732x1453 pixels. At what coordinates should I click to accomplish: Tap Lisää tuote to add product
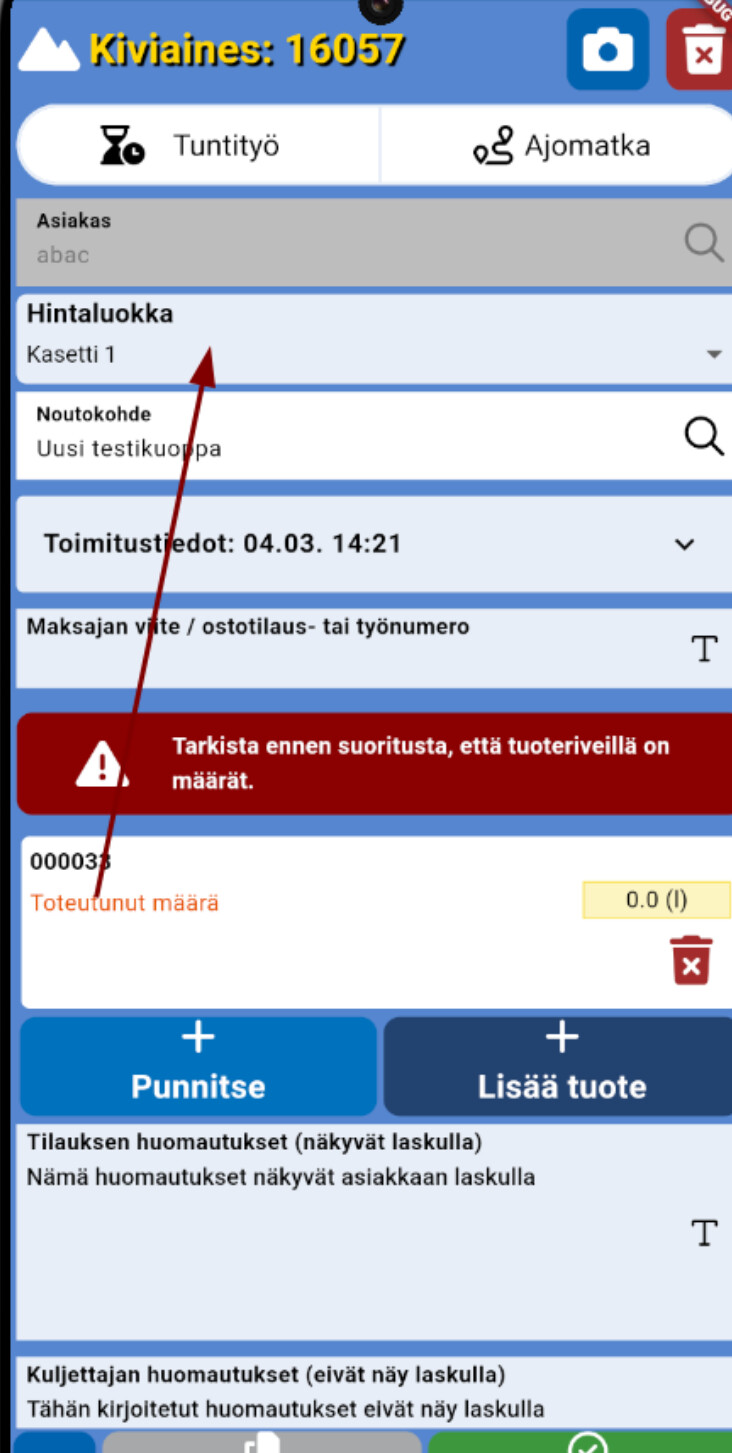pyautogui.click(x=560, y=1066)
